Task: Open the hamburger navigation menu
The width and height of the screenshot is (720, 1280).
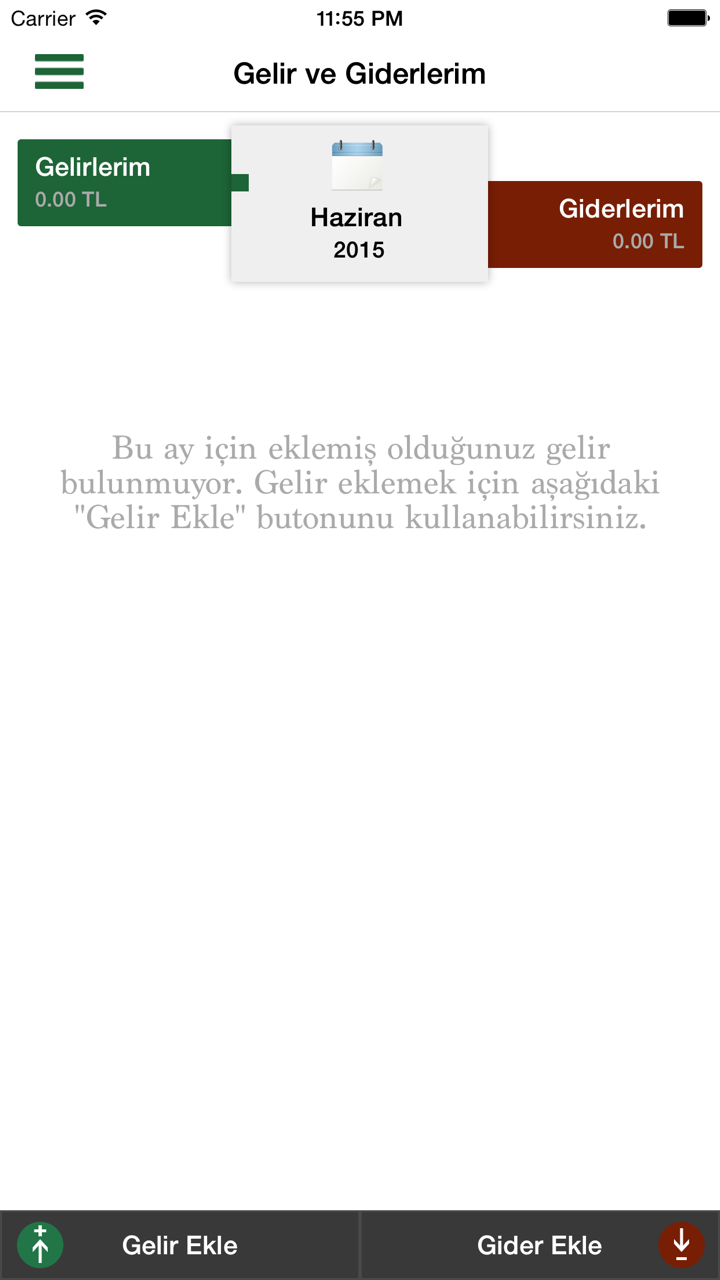Action: [59, 72]
